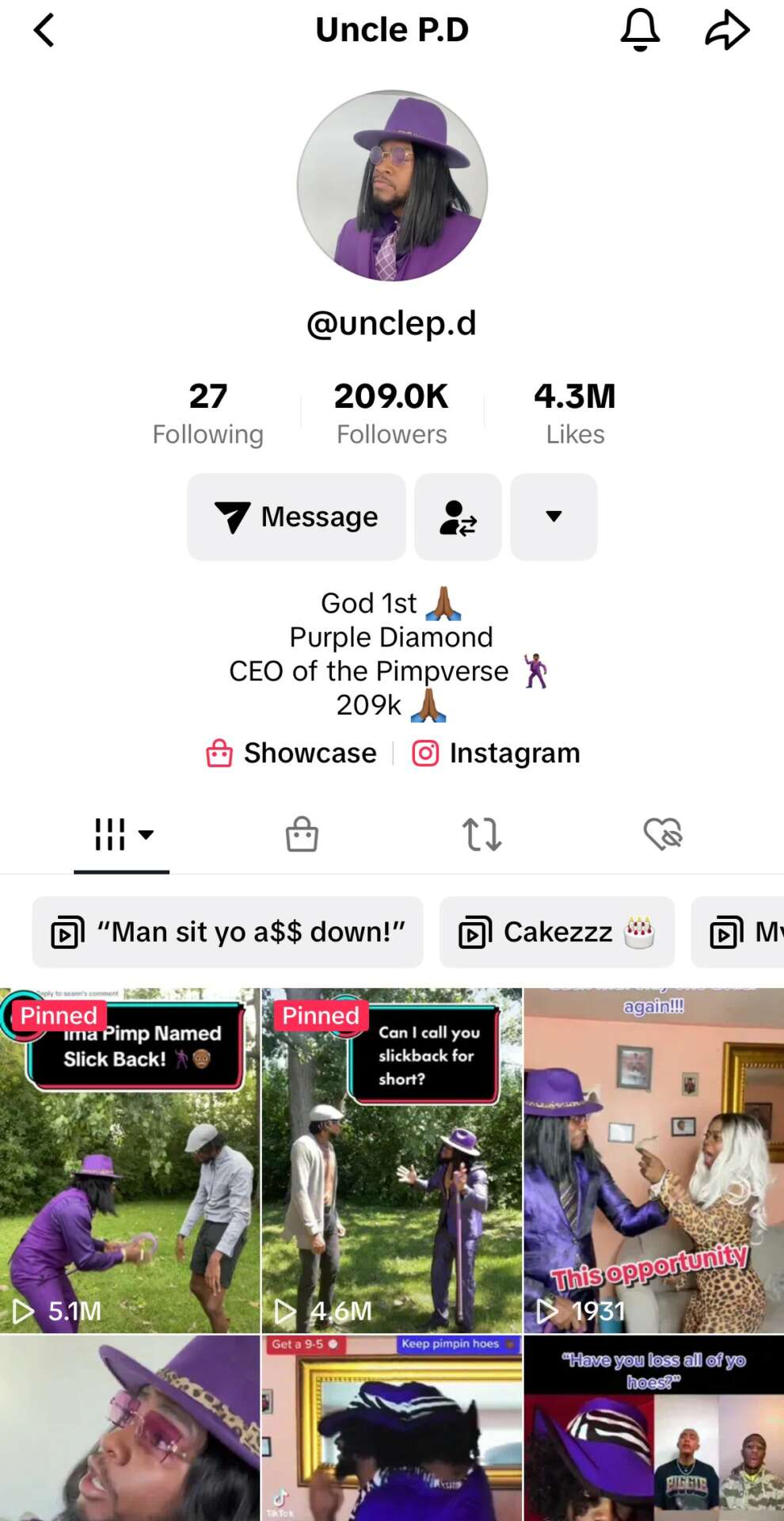
Task: Share this profile
Action: coord(726,31)
